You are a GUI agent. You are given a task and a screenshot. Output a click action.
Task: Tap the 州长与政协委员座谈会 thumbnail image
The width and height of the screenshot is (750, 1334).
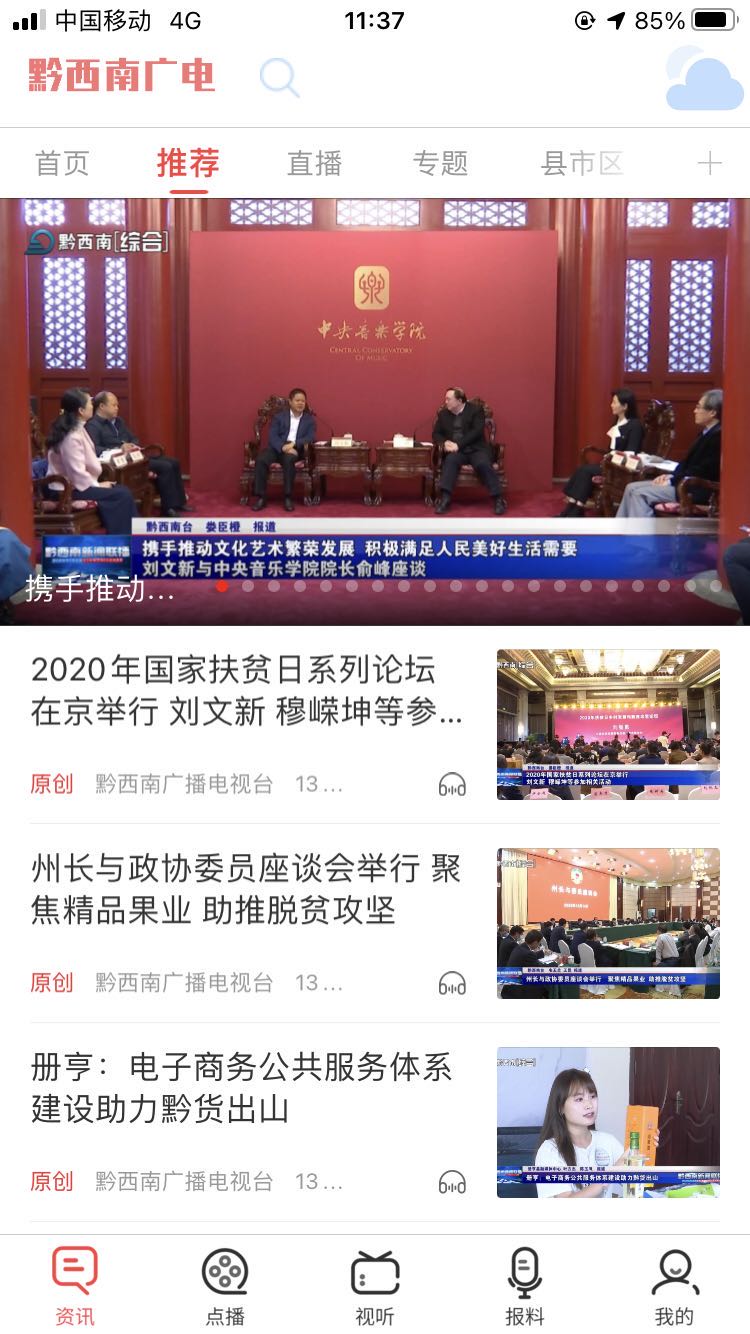coord(608,922)
